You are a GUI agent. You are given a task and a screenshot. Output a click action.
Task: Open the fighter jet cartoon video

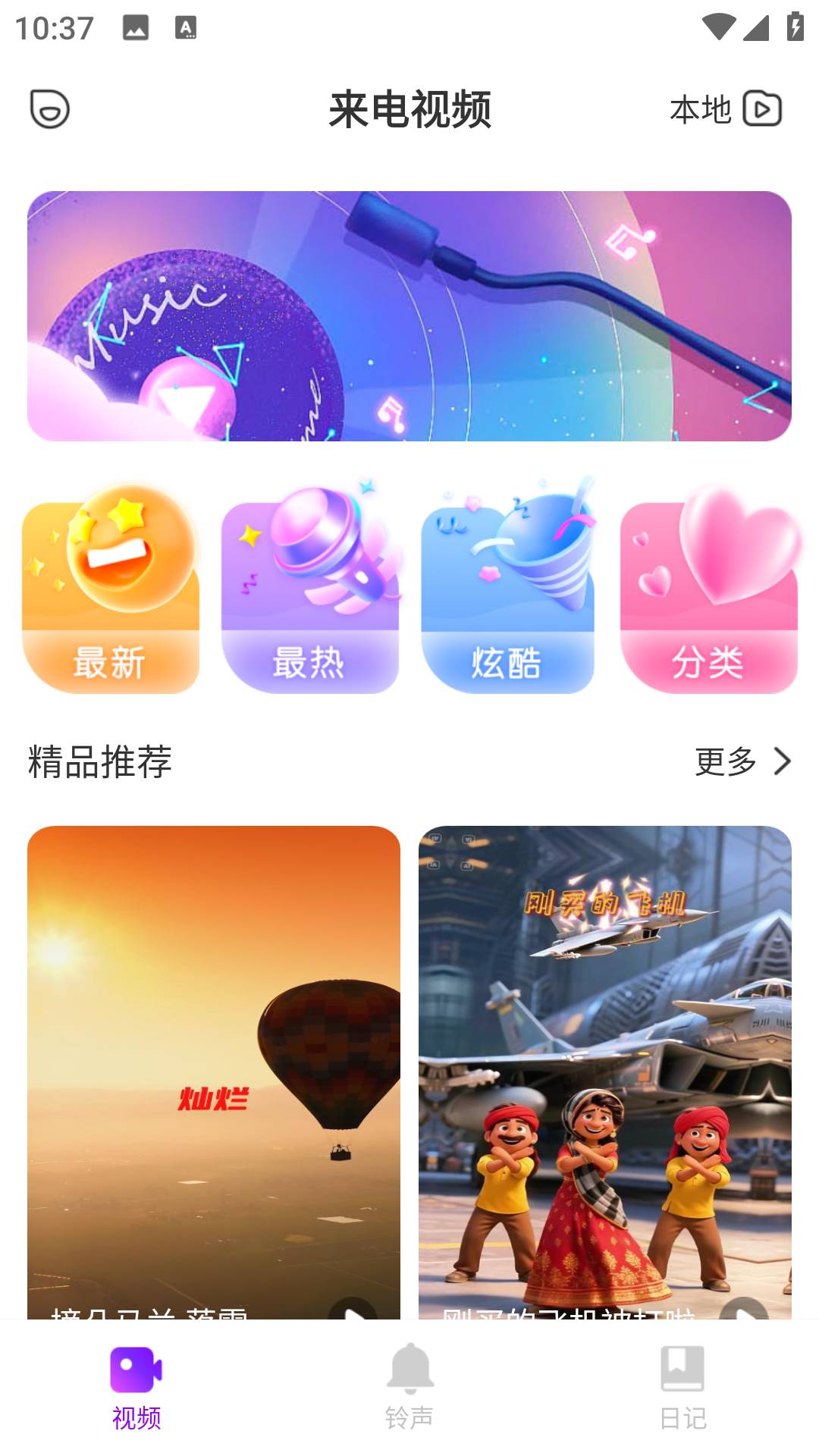(605, 1072)
